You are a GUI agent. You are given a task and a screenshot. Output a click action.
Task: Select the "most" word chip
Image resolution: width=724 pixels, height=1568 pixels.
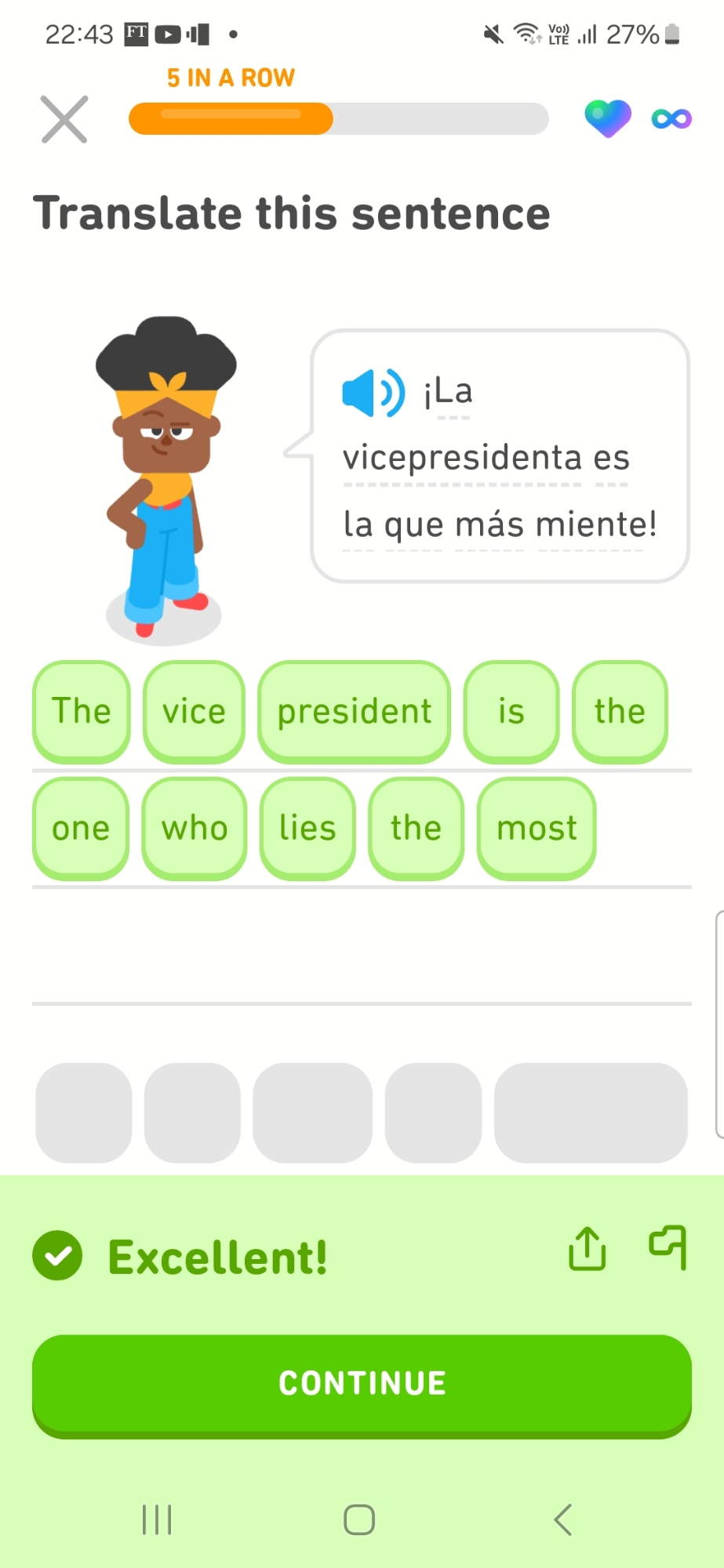pos(537,829)
